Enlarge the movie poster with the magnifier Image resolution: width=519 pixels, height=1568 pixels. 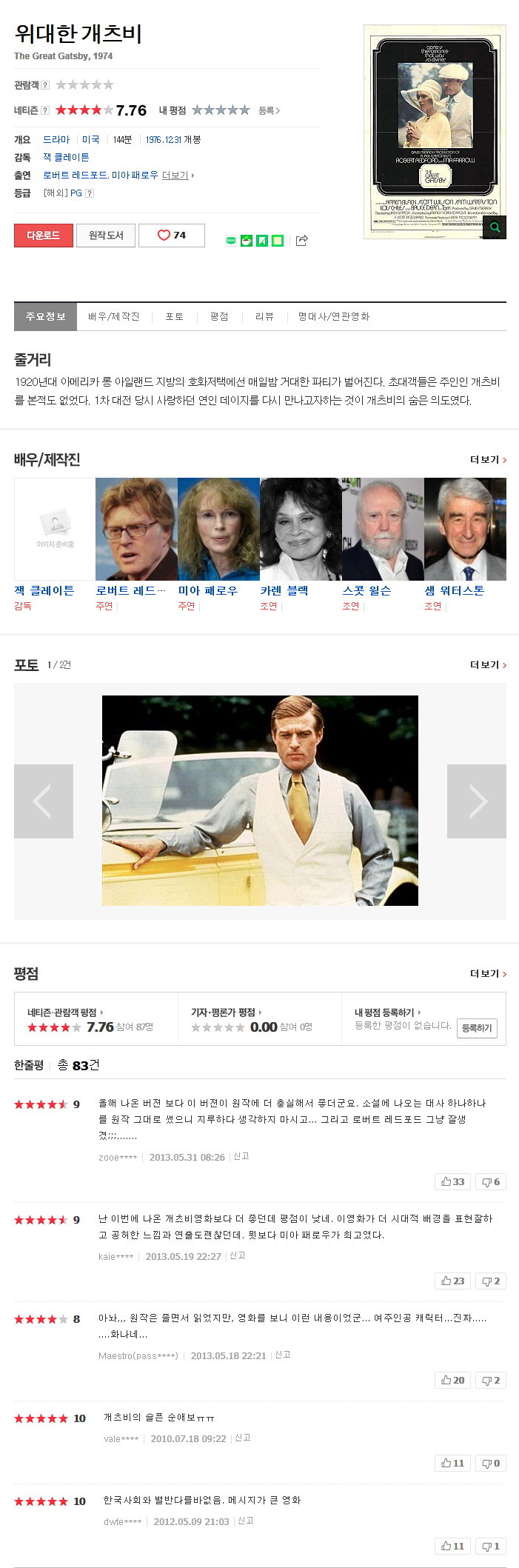click(495, 227)
